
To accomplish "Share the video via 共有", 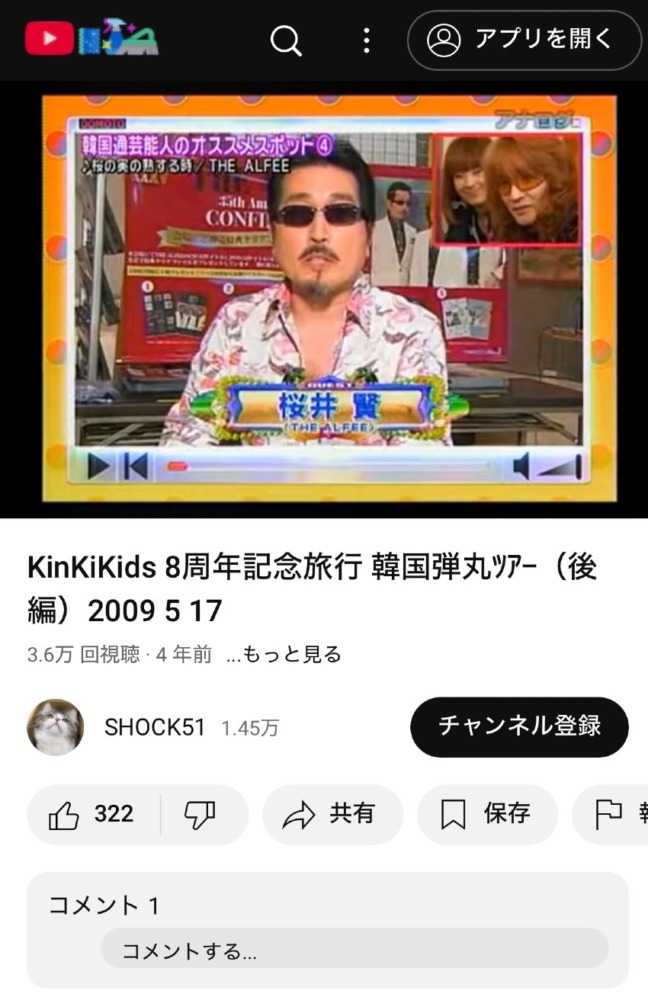I will [332, 815].
